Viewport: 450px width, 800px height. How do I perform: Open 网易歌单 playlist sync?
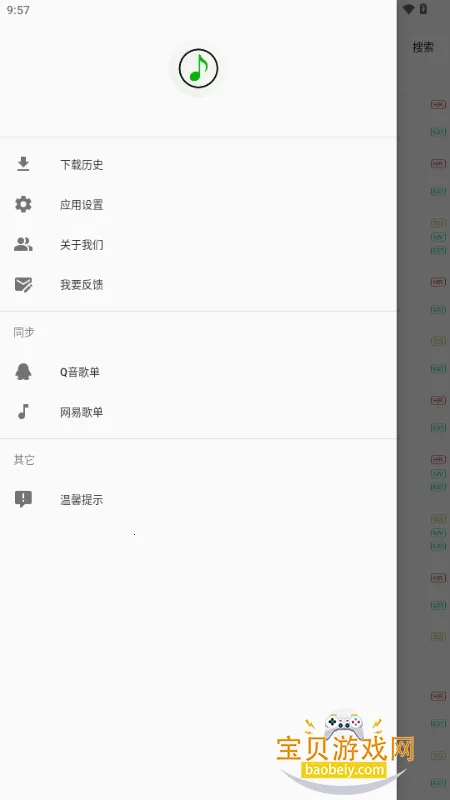(198, 412)
